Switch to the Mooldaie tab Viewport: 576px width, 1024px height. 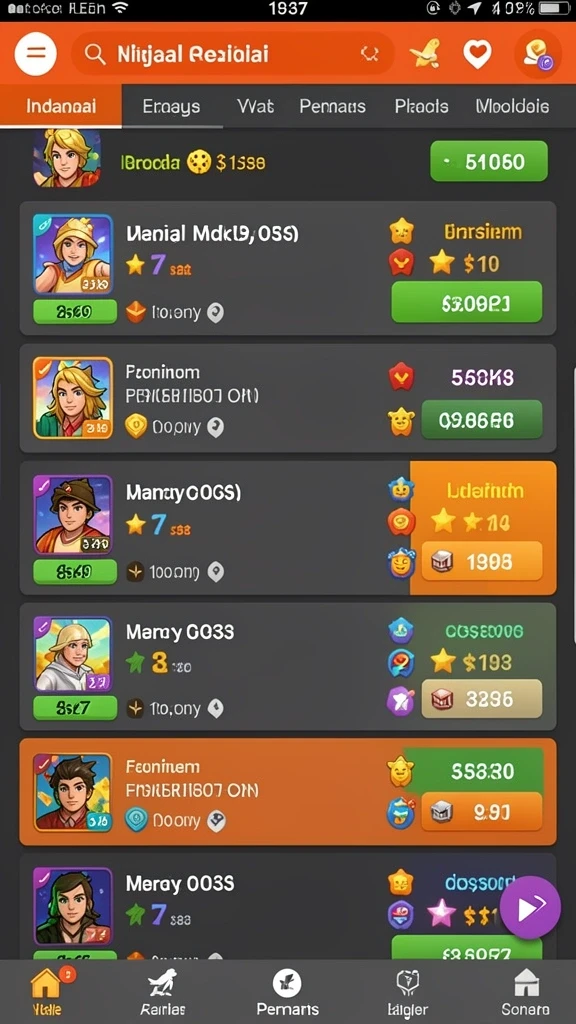[x=511, y=106]
